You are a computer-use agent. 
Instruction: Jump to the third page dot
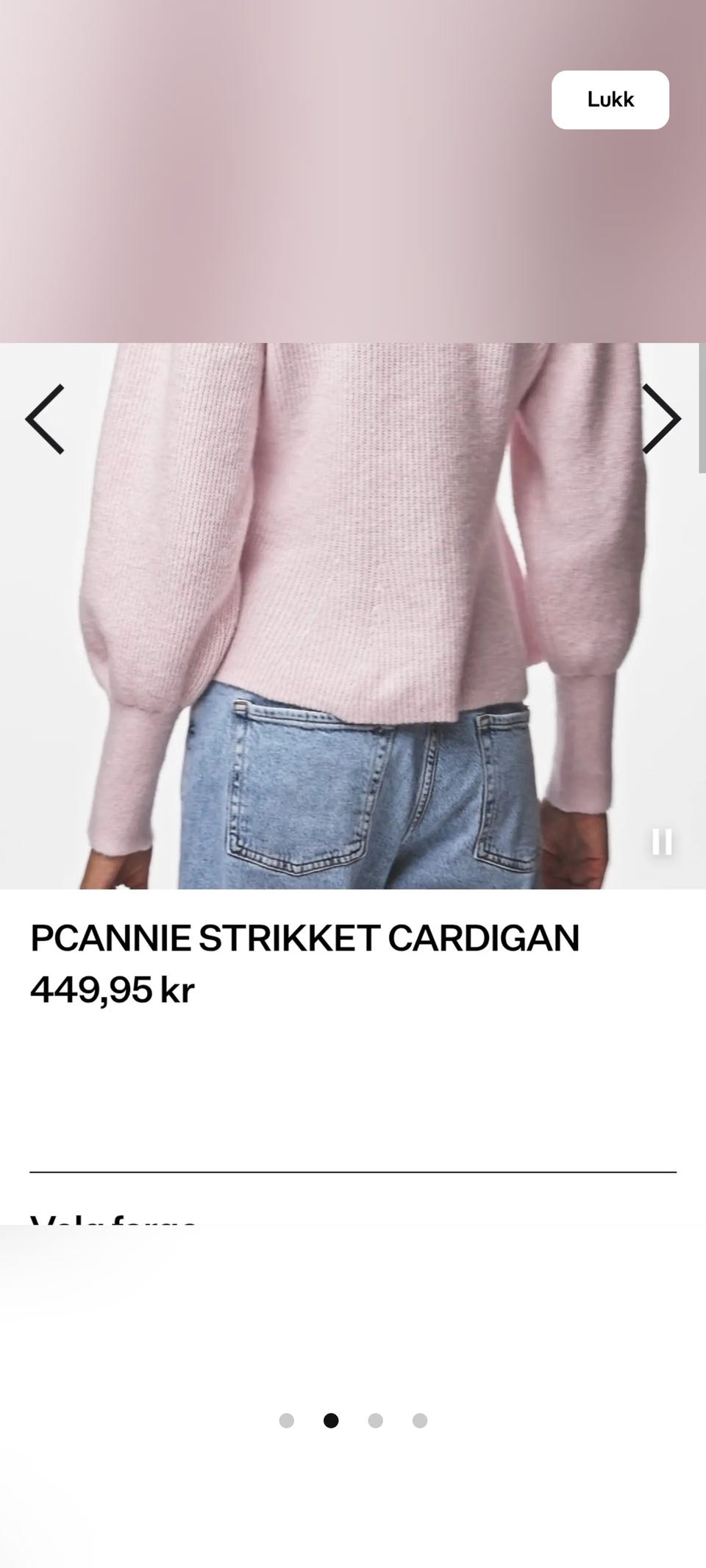point(375,1421)
